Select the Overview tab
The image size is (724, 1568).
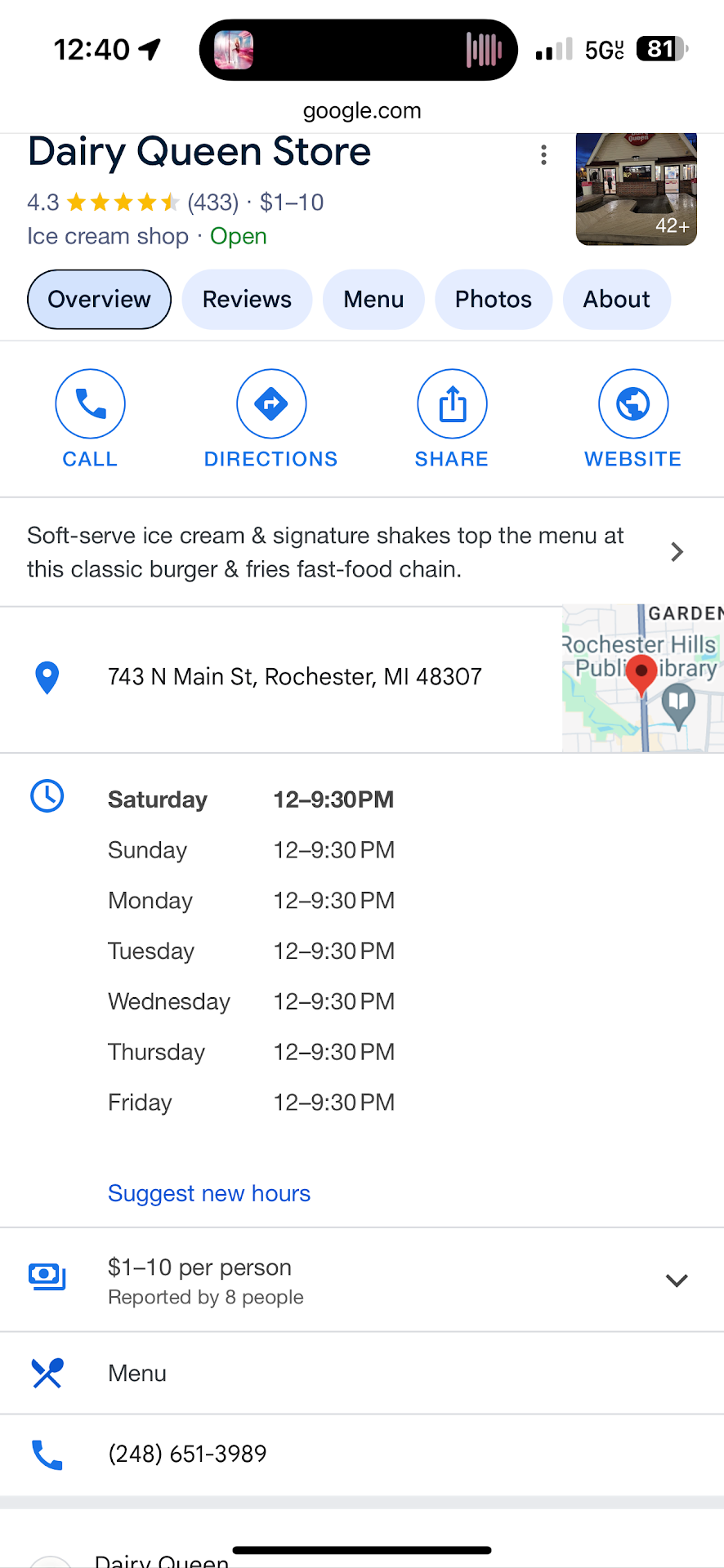coord(99,300)
